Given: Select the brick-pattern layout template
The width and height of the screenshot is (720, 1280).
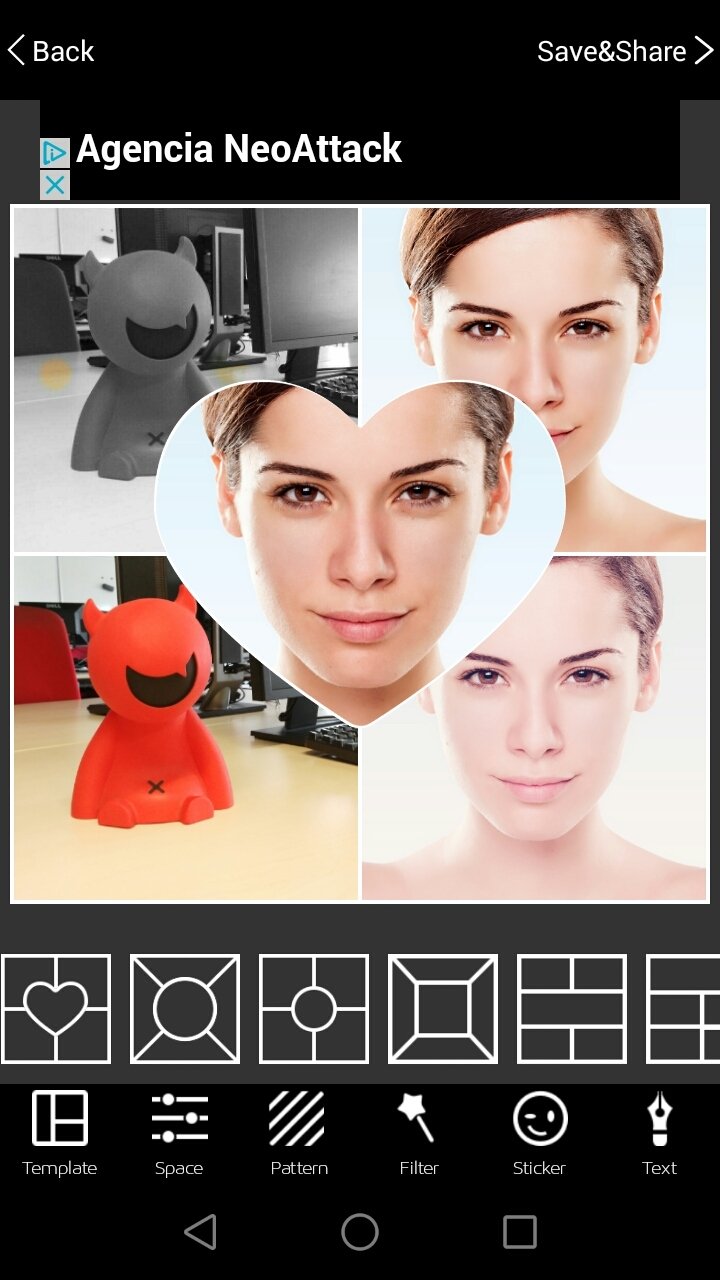Looking at the screenshot, I should [572, 1009].
